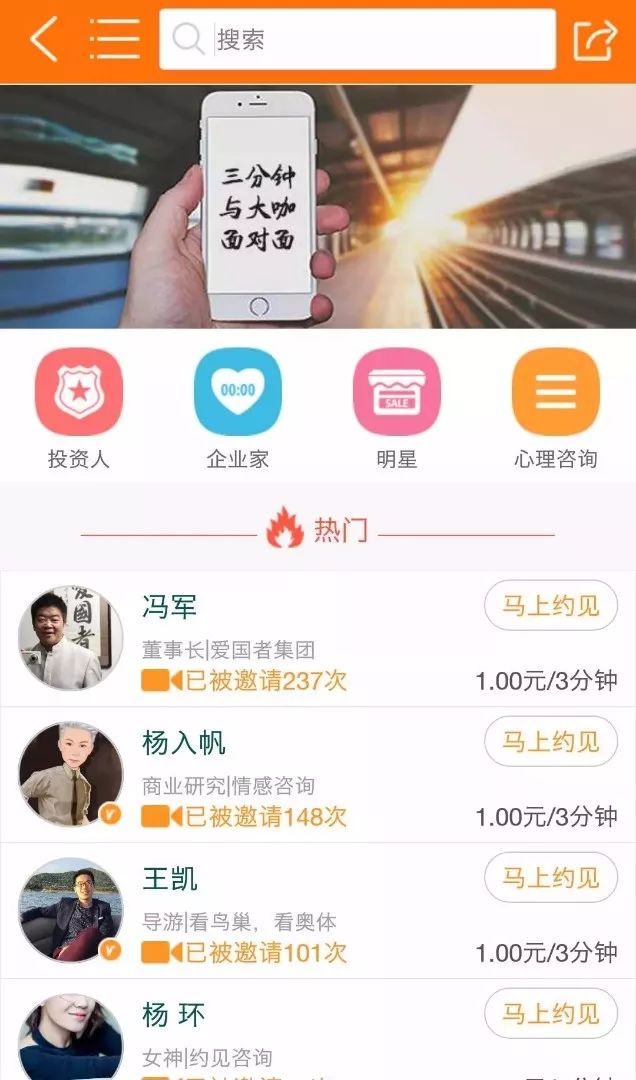
Task: Open 冯军's profile row
Action: point(318,638)
